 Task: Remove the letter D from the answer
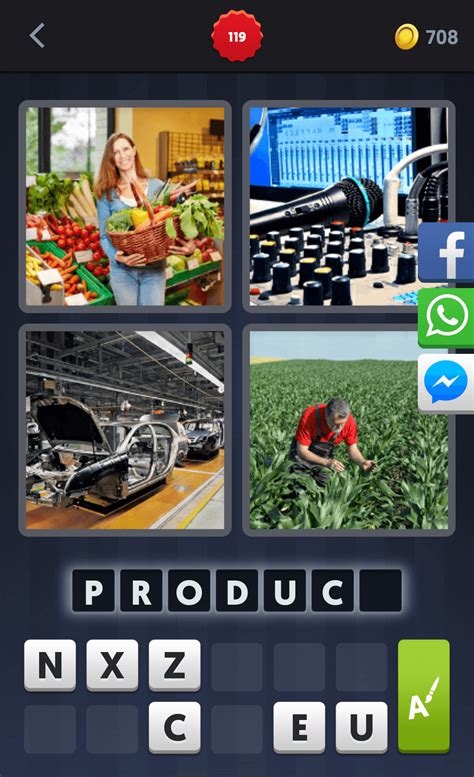click(237, 591)
